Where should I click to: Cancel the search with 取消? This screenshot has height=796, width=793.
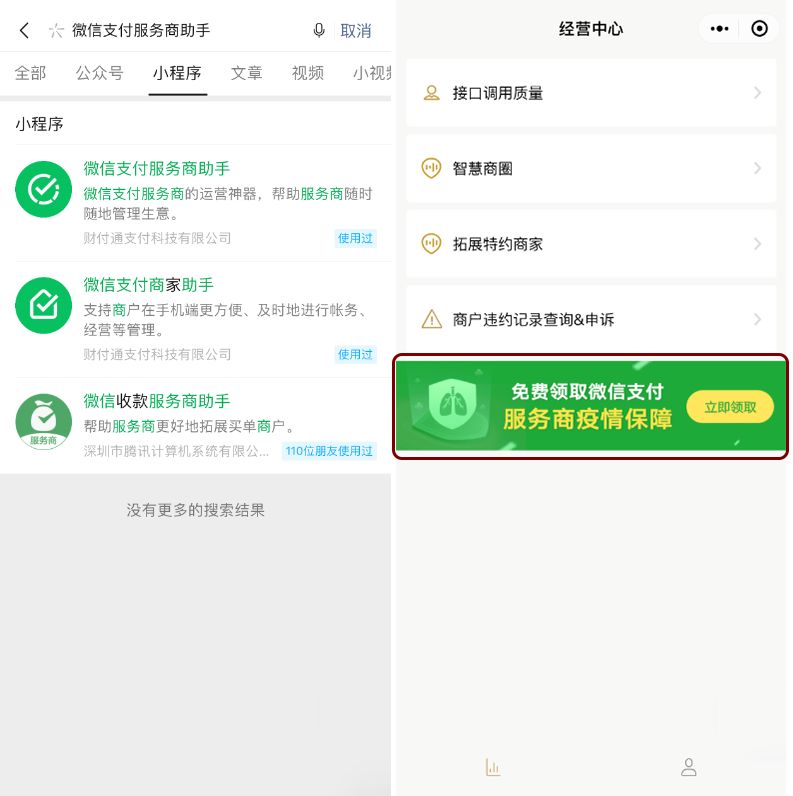pos(355,31)
